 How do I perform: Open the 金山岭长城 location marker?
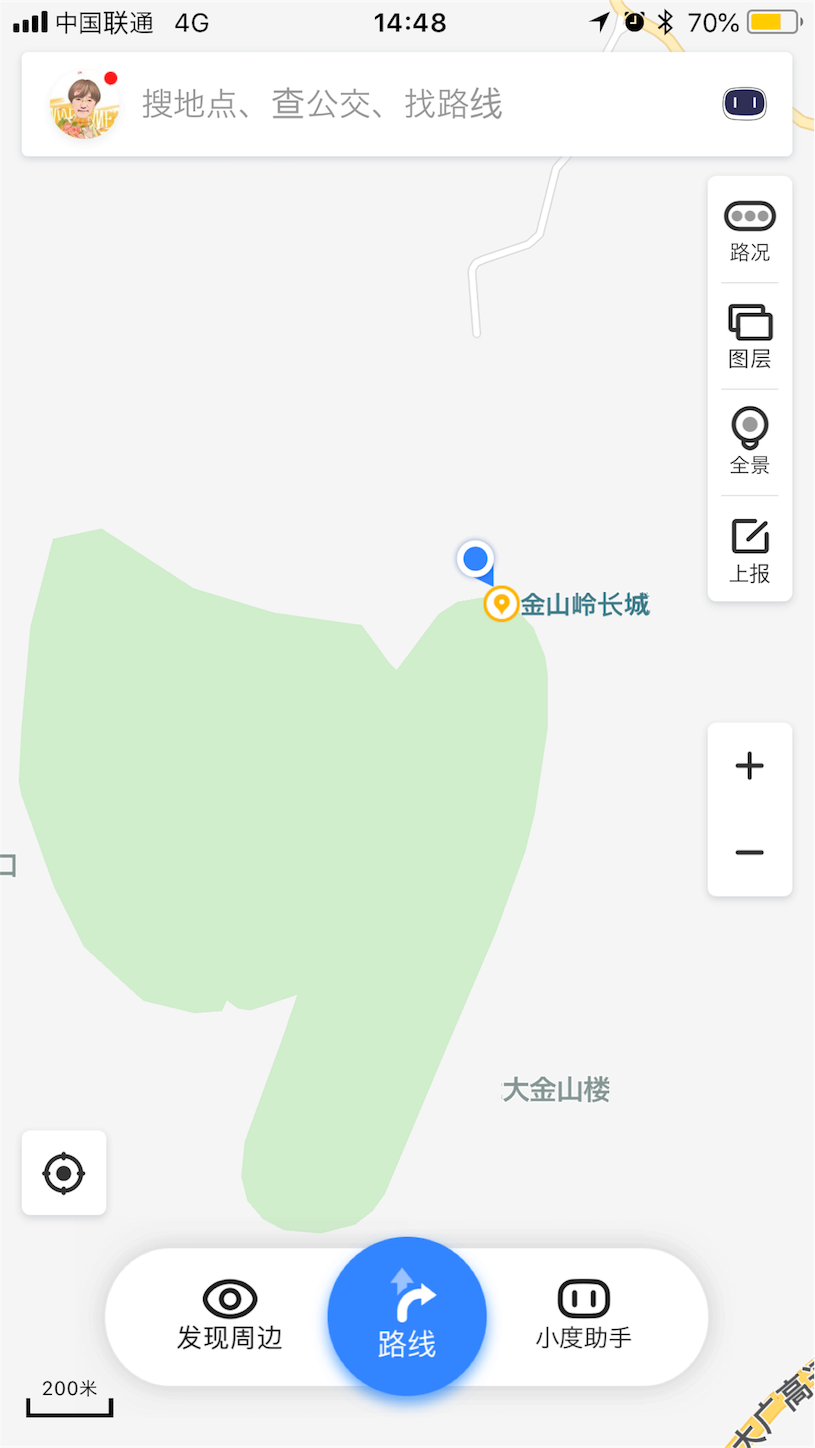pos(500,604)
